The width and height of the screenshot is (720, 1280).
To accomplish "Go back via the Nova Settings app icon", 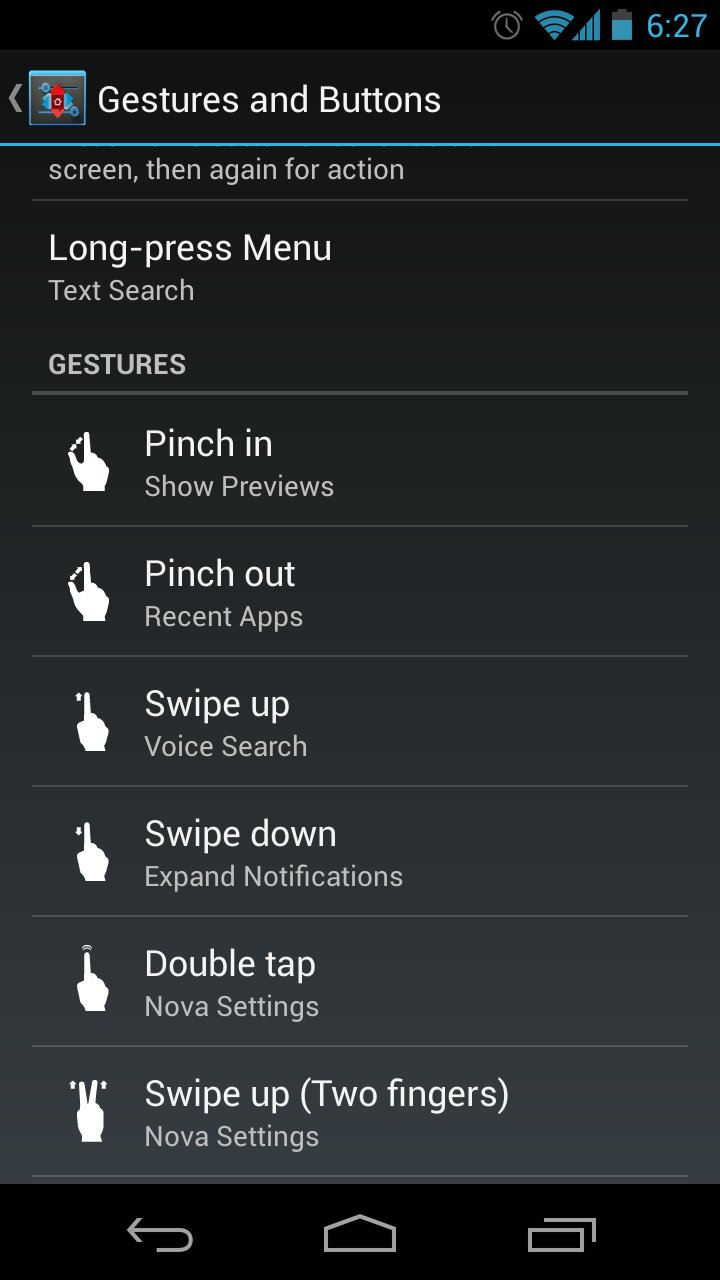I will point(57,98).
